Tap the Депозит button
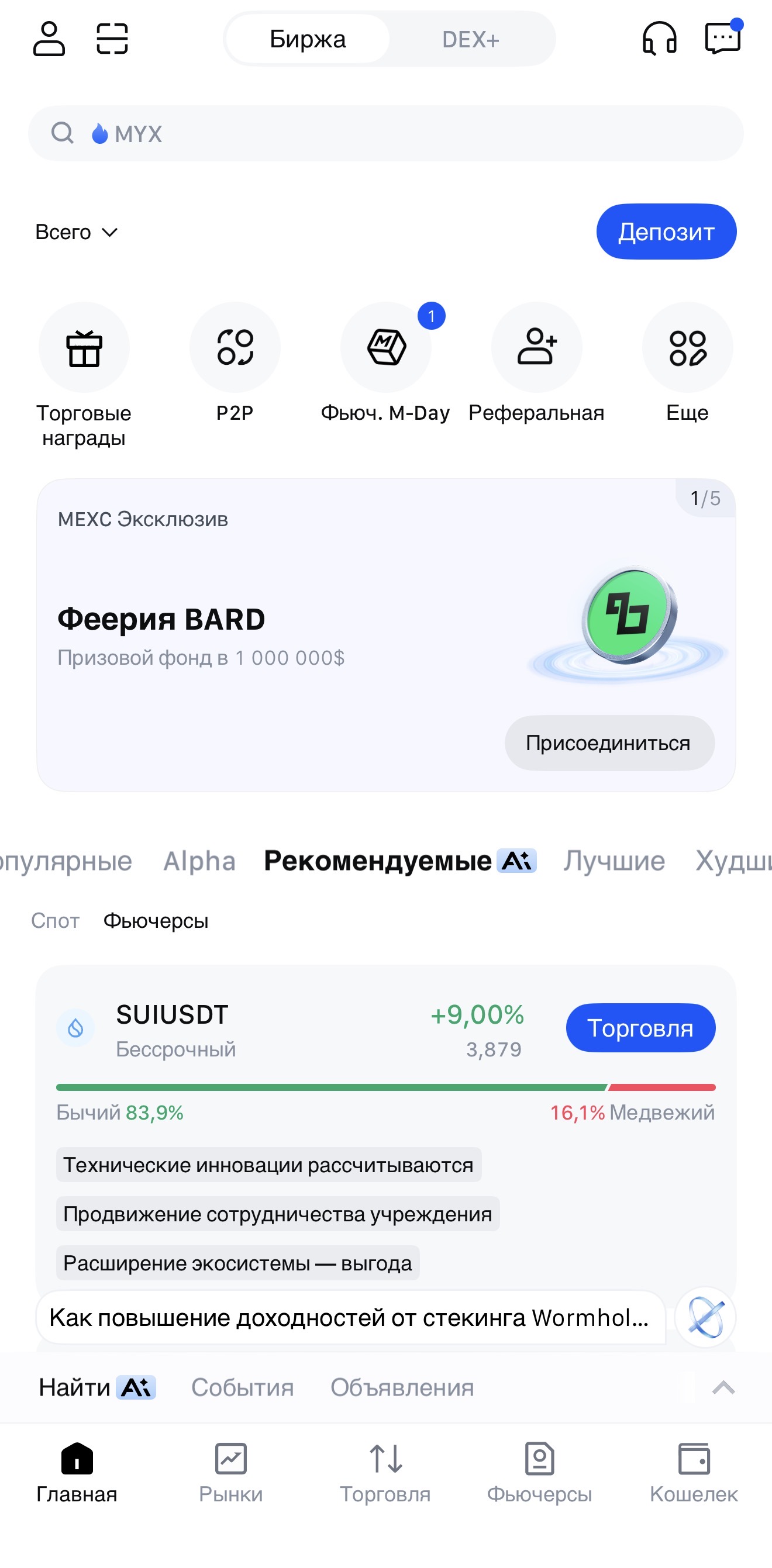772x1568 pixels. pyautogui.click(x=666, y=232)
